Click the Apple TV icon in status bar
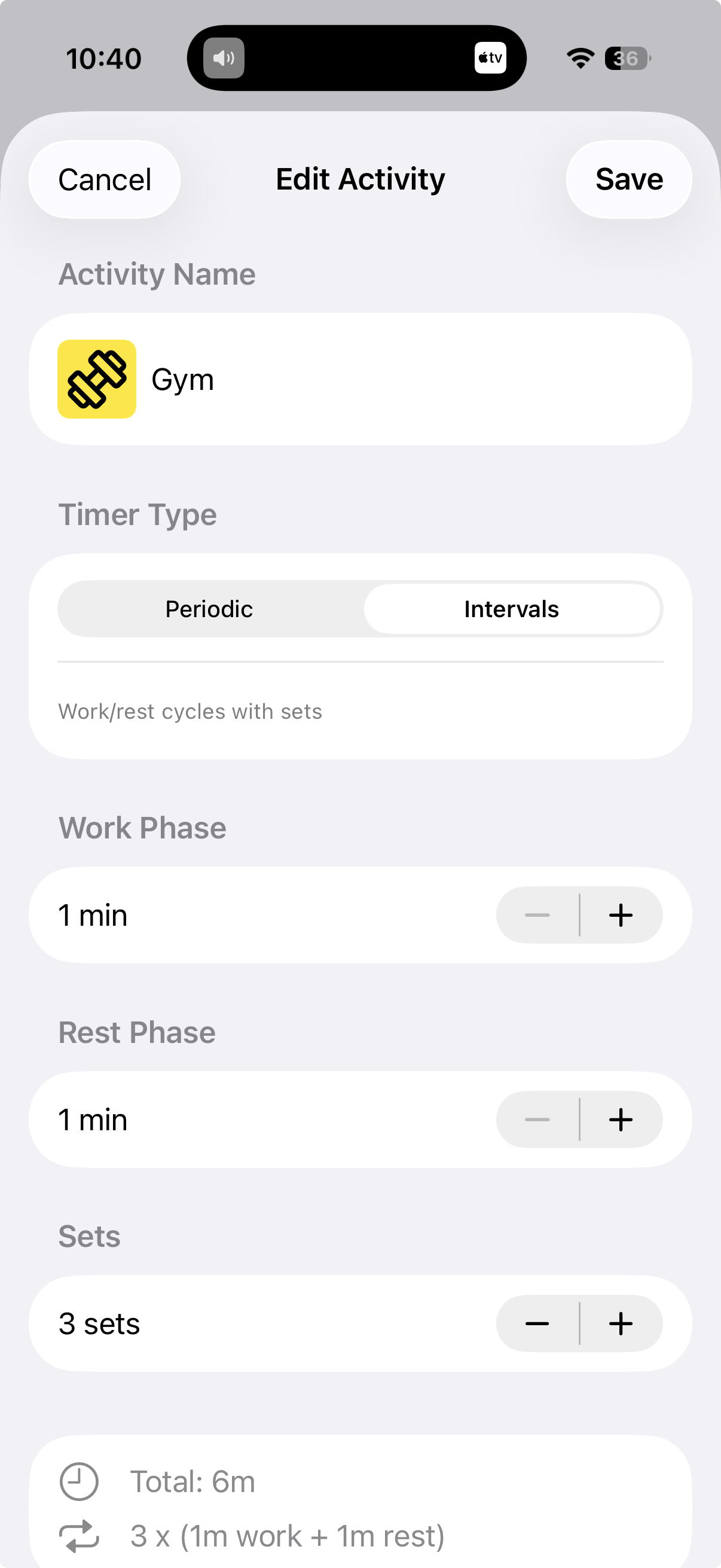The height and width of the screenshot is (1568, 721). tap(490, 57)
